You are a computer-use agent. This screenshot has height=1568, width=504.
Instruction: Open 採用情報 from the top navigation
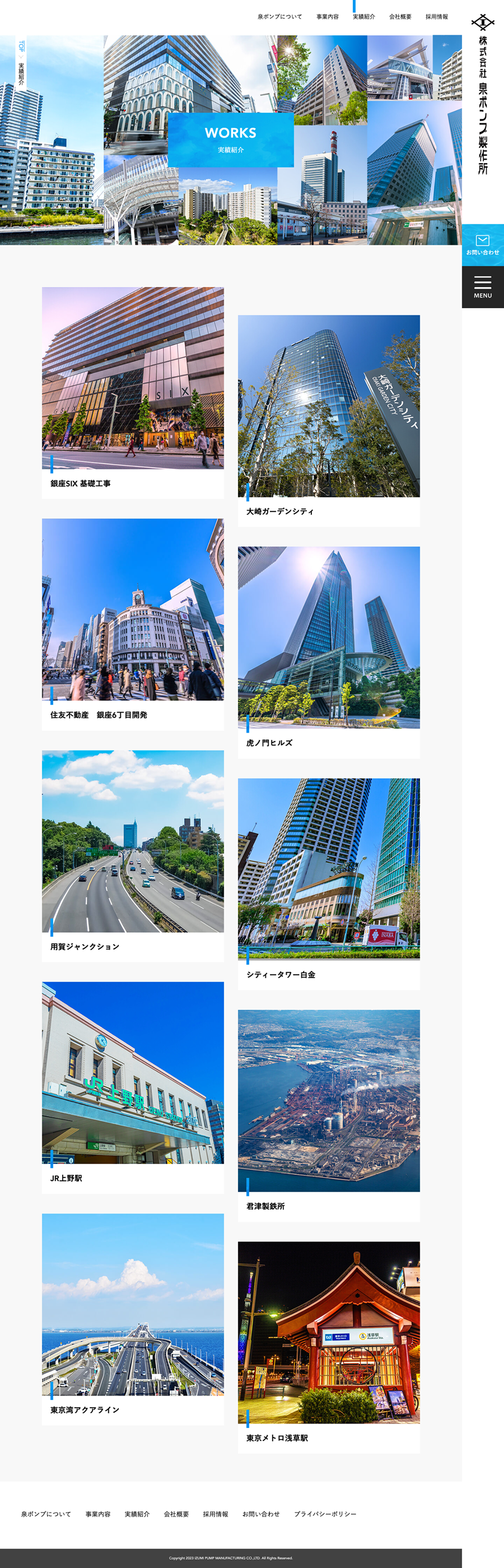436,17
